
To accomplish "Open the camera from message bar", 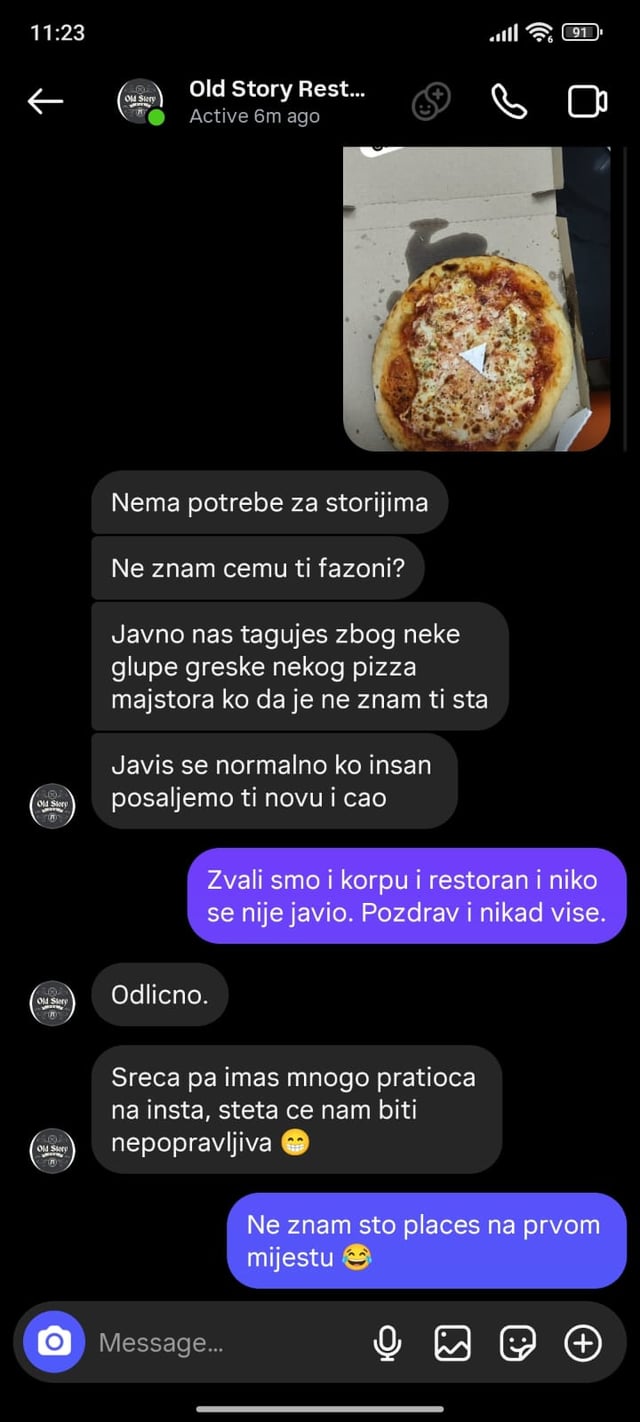I will (54, 1342).
